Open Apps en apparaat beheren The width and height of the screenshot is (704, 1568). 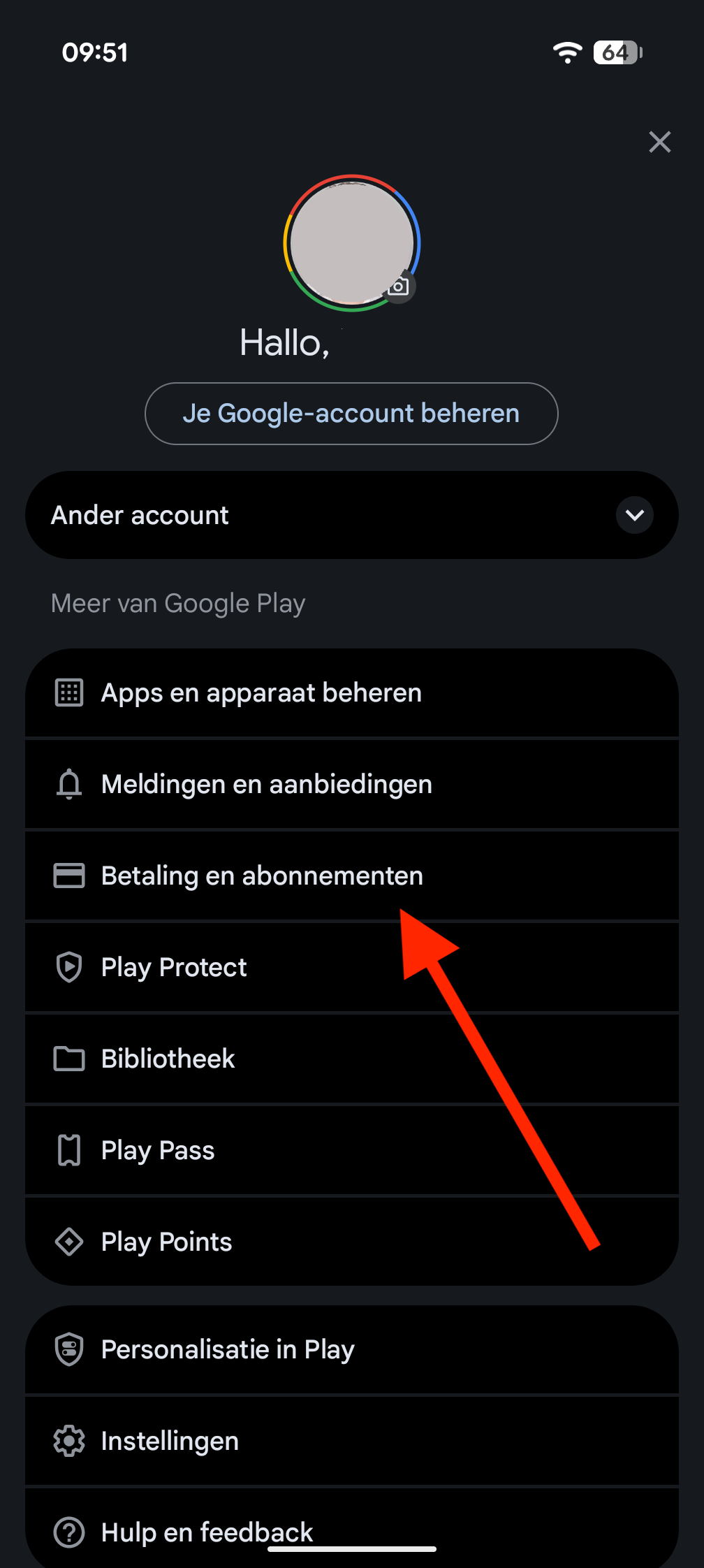click(x=261, y=693)
